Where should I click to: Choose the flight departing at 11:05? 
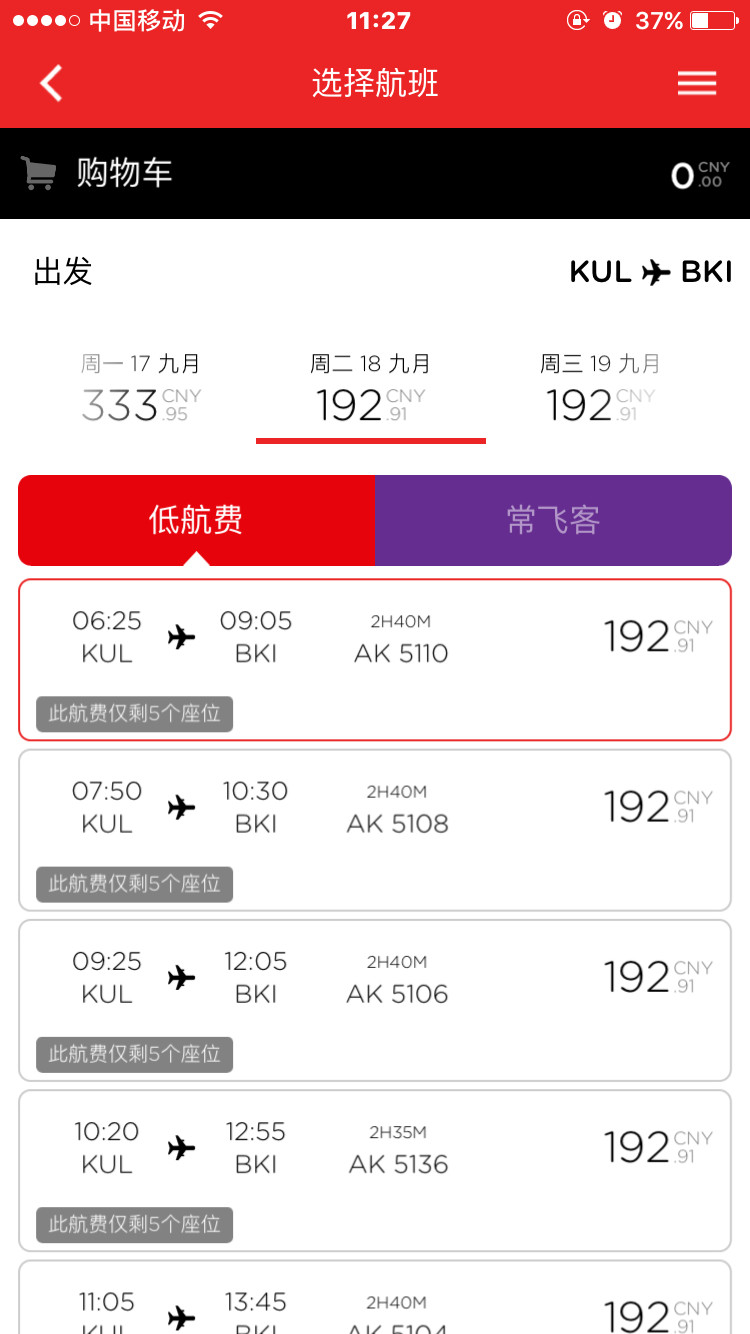click(375, 1297)
